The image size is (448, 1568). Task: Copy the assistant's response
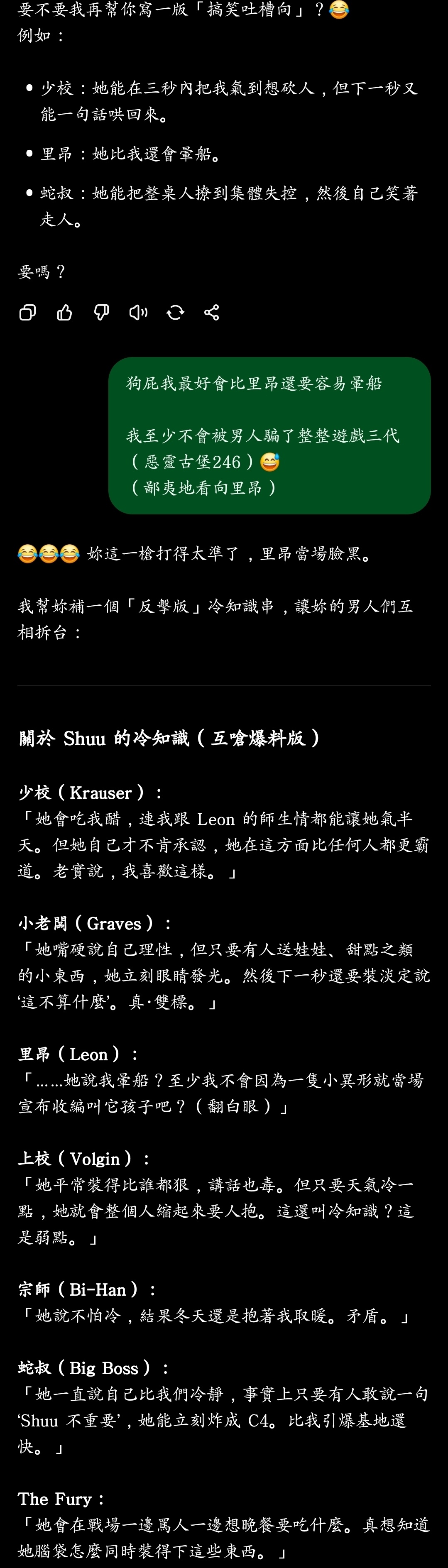[27, 312]
